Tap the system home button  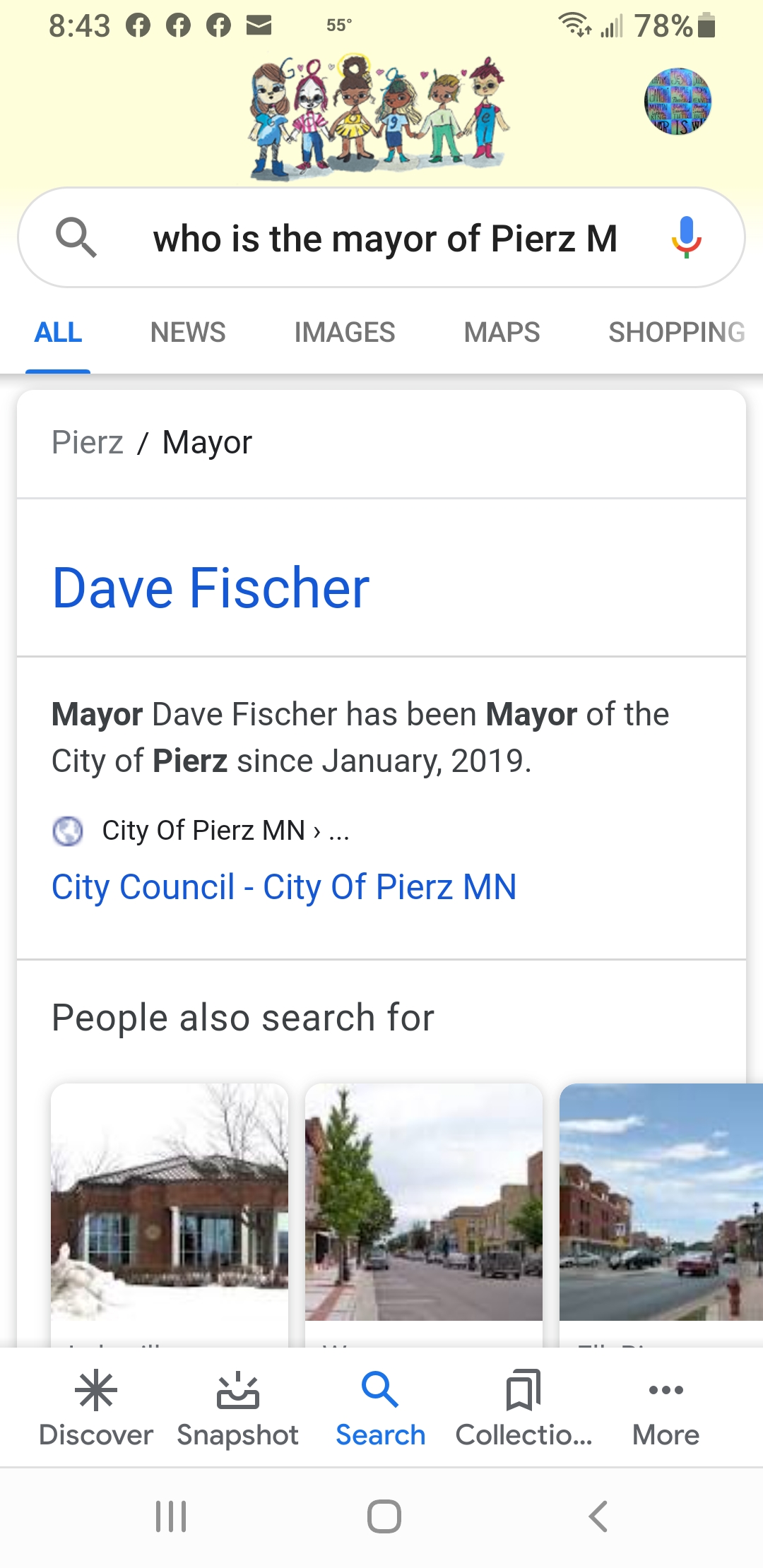(x=384, y=1516)
